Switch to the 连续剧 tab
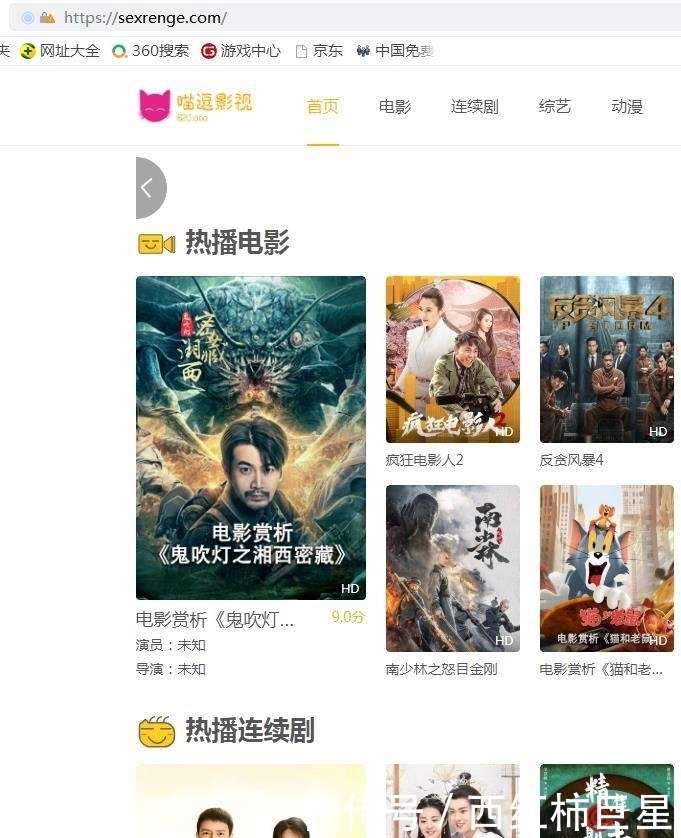681x838 pixels. (x=474, y=106)
